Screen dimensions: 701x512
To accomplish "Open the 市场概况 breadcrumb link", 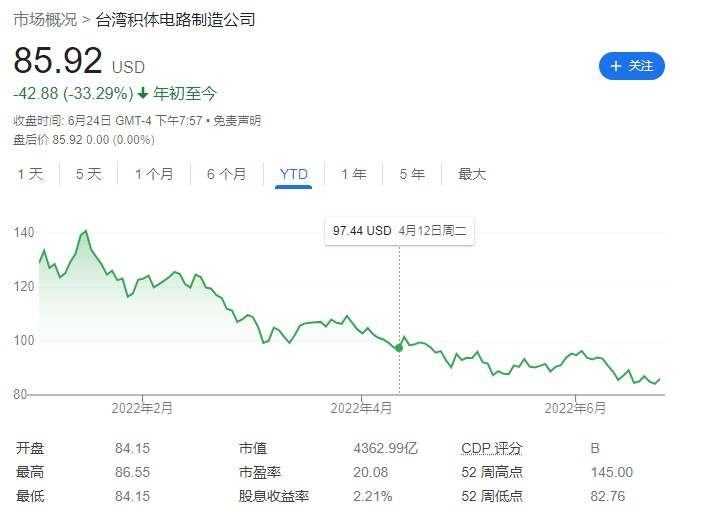I will pyautogui.click(x=45, y=19).
